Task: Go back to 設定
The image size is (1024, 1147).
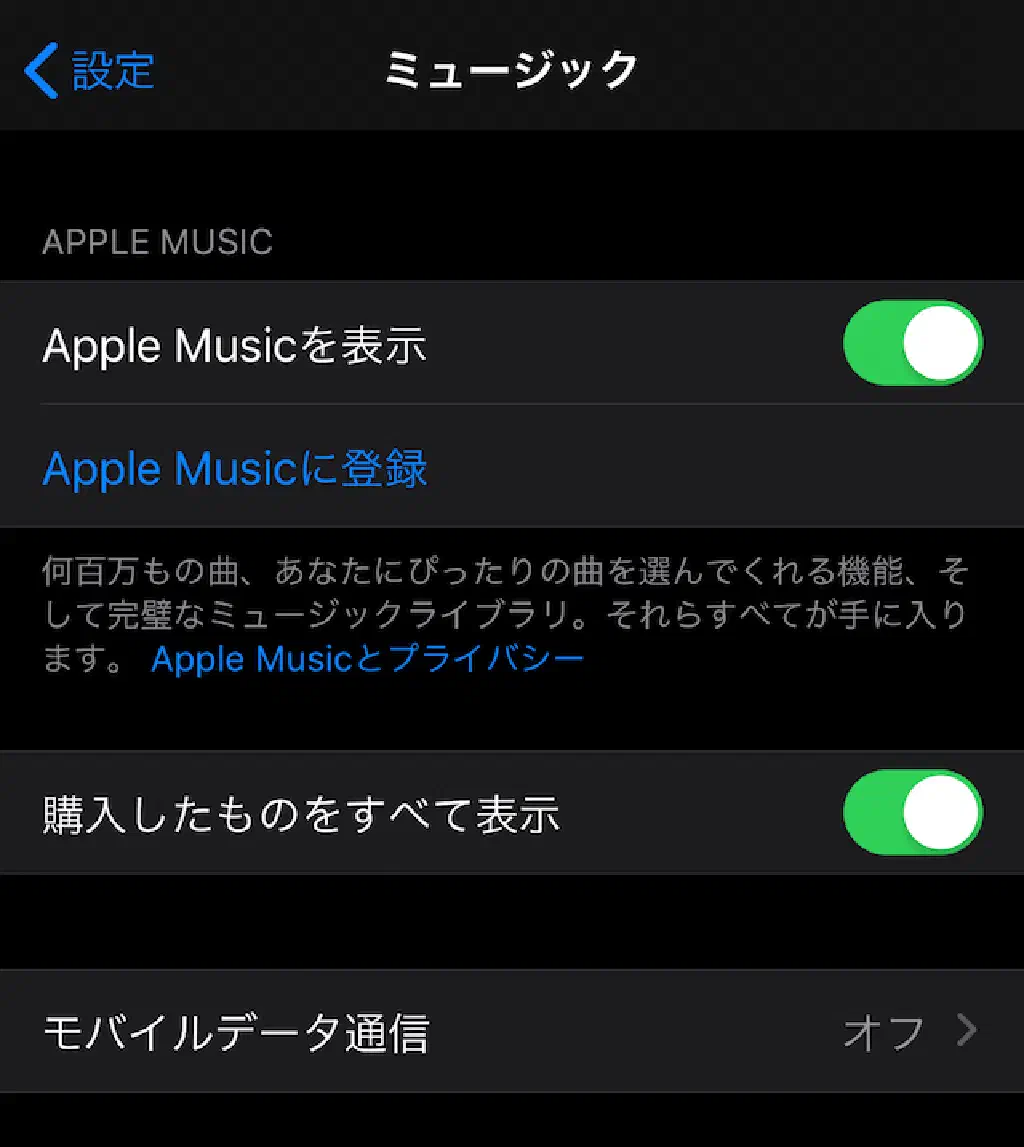Action: pyautogui.click(x=90, y=71)
